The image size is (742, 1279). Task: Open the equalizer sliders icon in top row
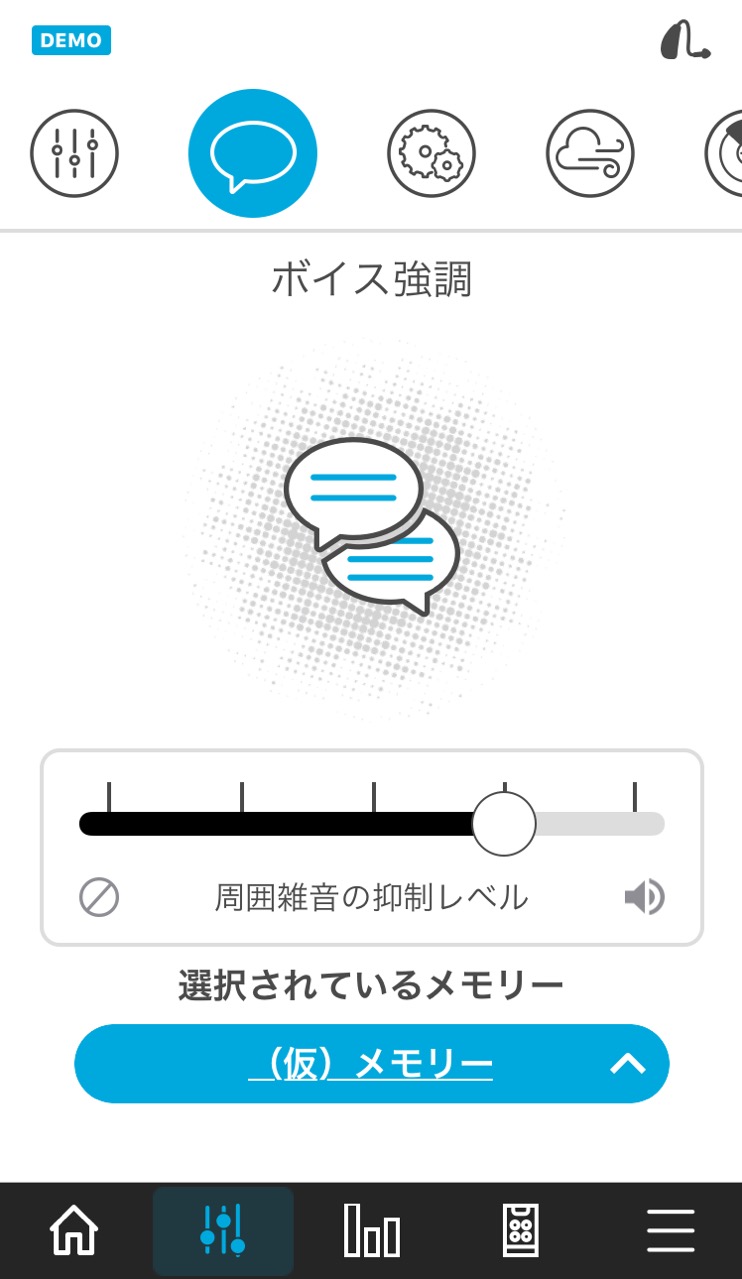[74, 154]
